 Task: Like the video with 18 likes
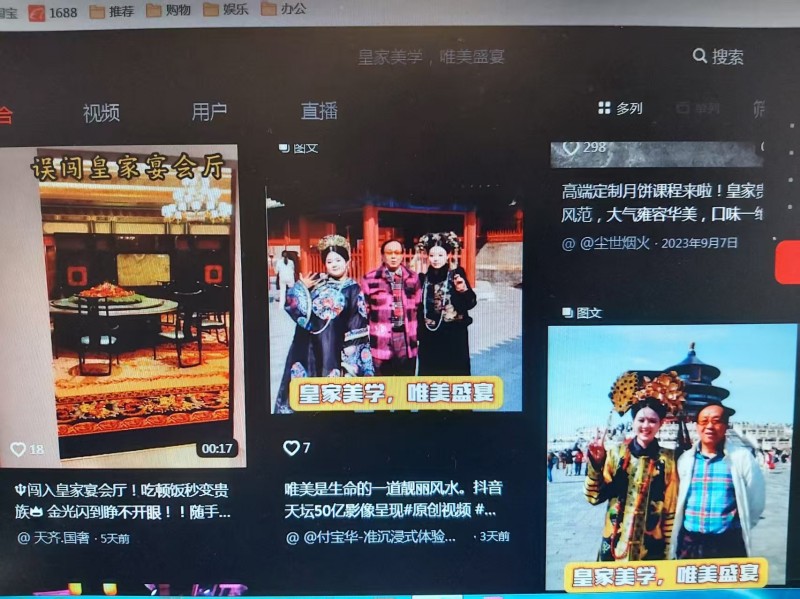pyautogui.click(x=18, y=449)
